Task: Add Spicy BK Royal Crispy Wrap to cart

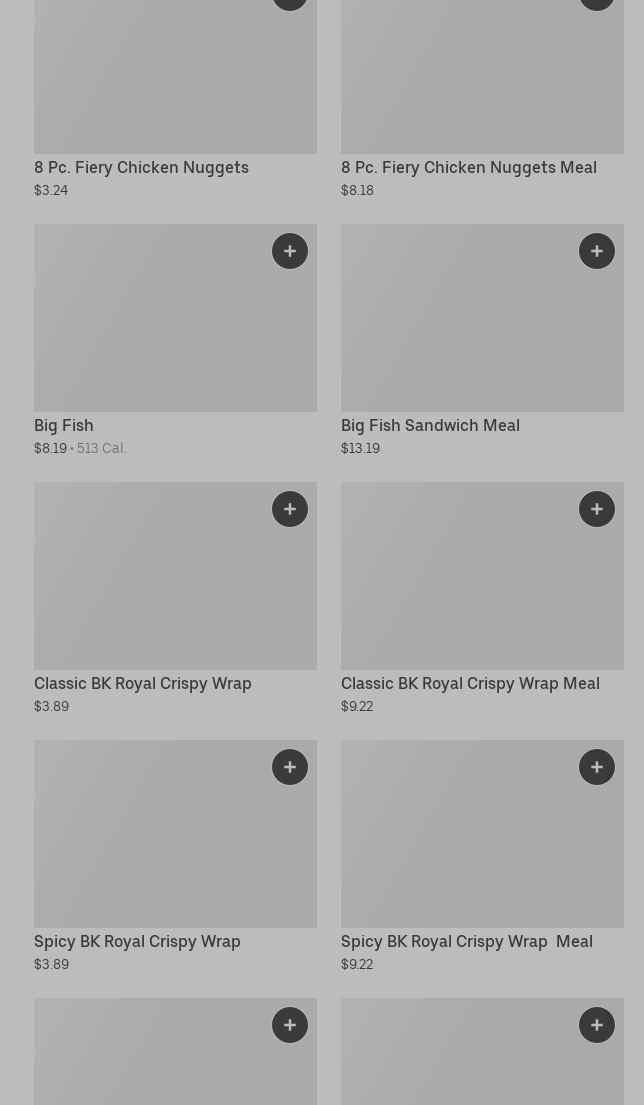Action: pos(290,767)
